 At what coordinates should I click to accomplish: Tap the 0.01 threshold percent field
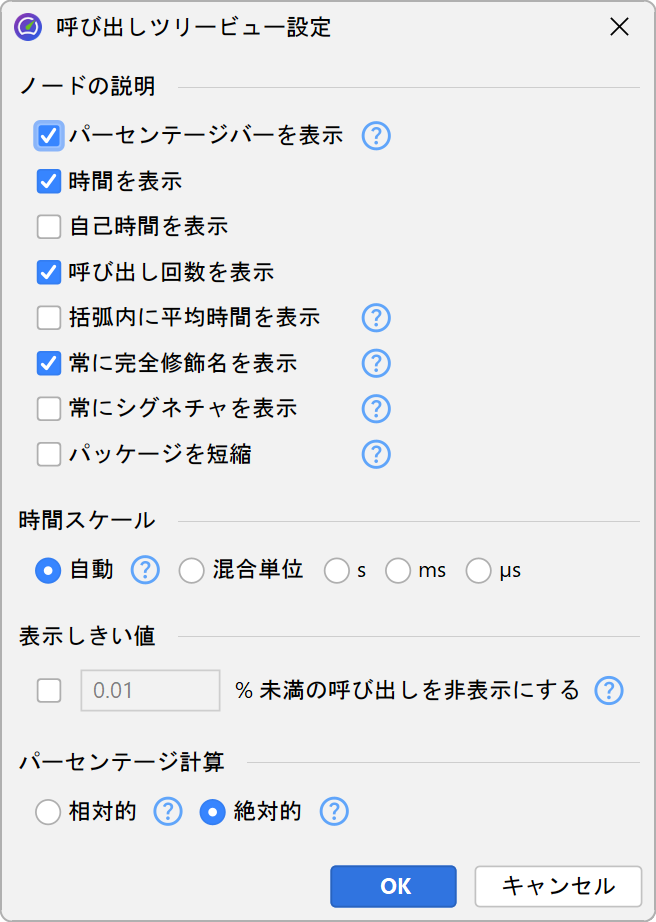coord(149,690)
